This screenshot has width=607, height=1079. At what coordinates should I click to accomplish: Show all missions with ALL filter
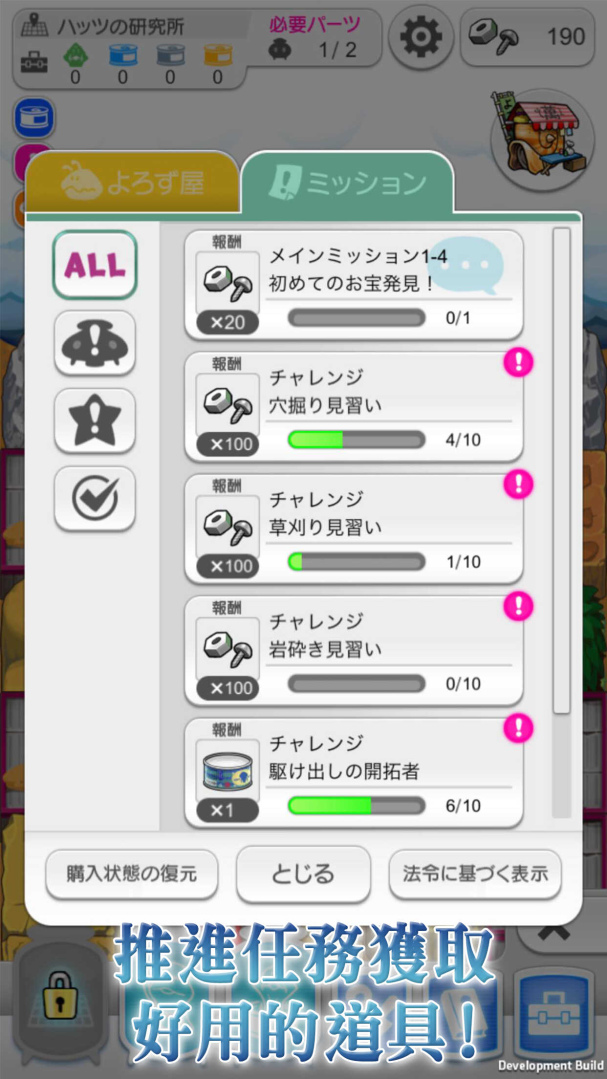coord(95,265)
